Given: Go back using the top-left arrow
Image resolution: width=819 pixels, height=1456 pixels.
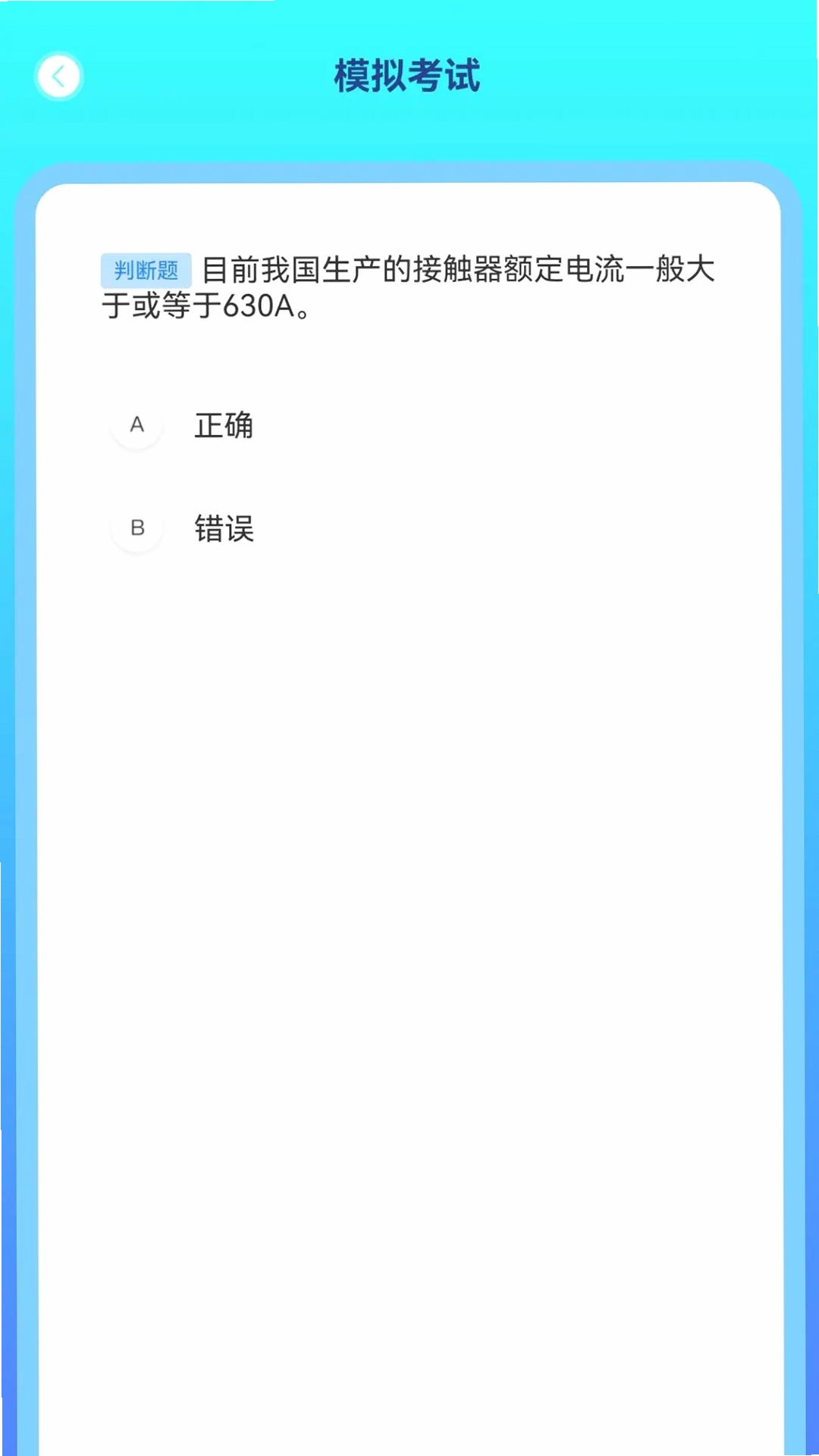Looking at the screenshot, I should click(x=58, y=77).
